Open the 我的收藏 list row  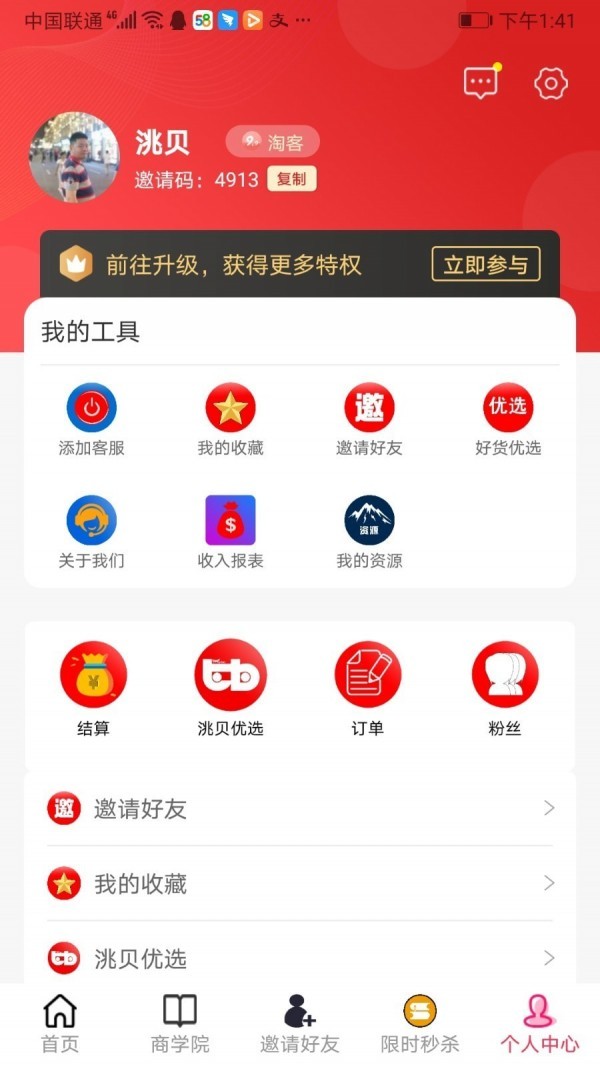300,884
